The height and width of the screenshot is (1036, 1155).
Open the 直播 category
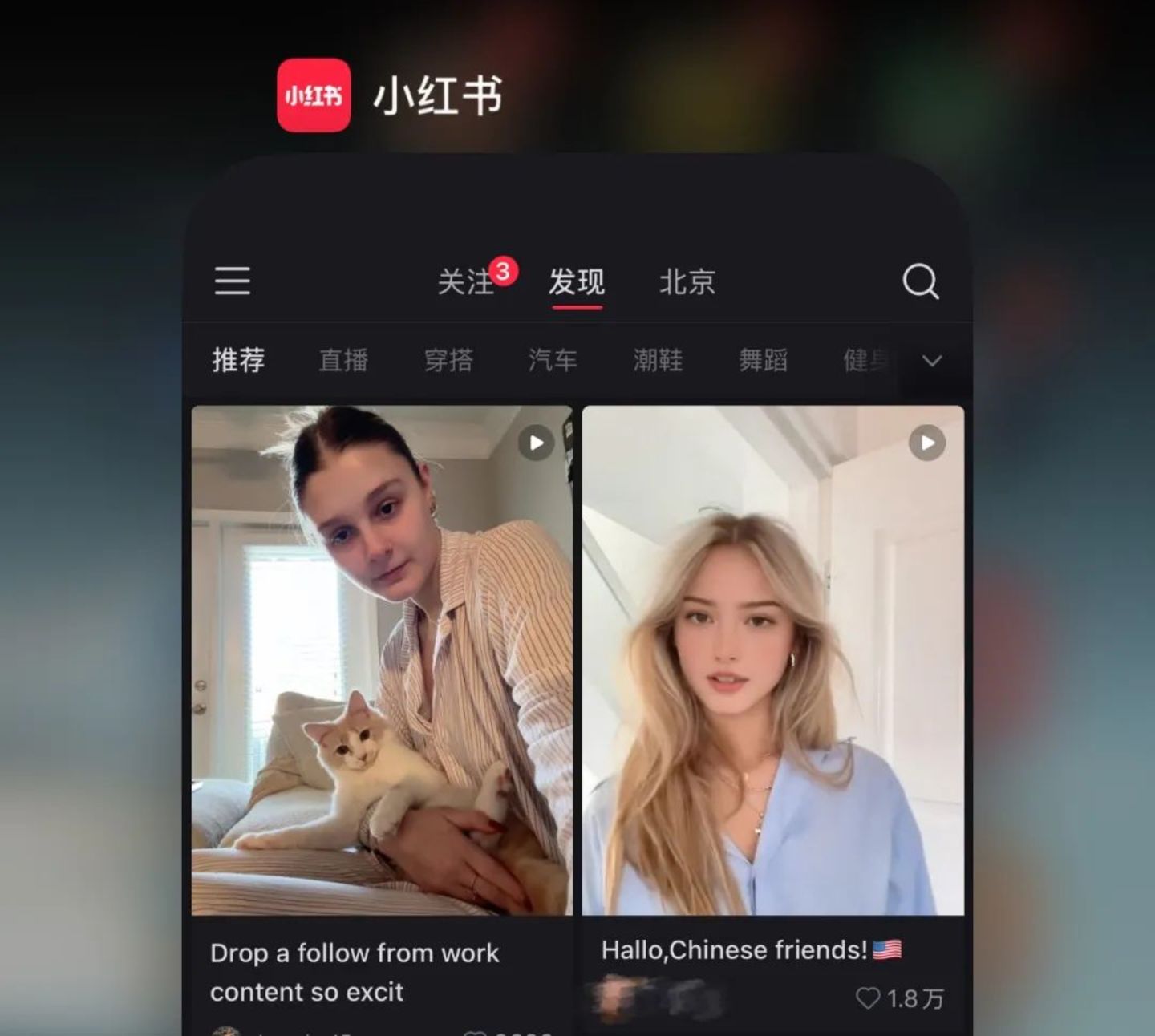[x=343, y=360]
